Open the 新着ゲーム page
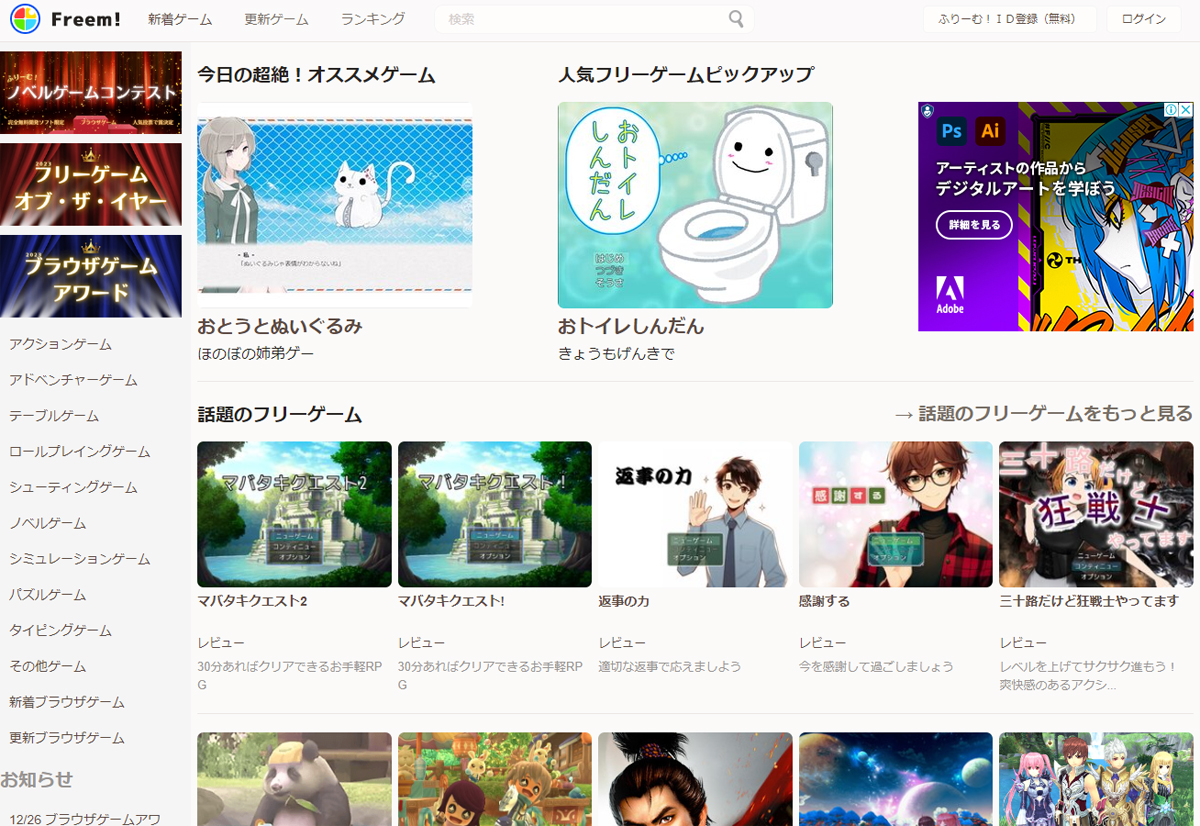Screen dimensions: 1200x826 [x=180, y=19]
